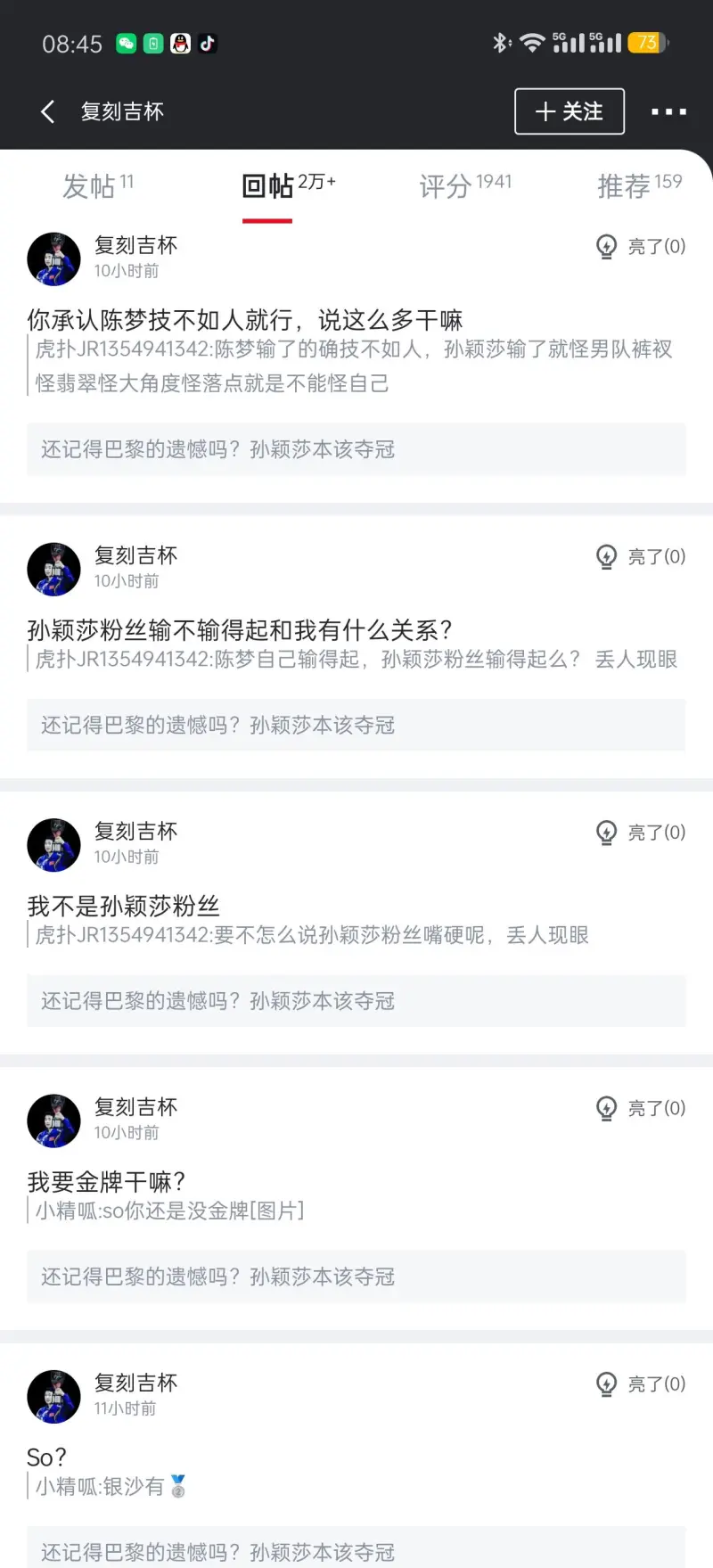Tap 亮了 on reply '我要金牌干嘛?'

[641, 1108]
